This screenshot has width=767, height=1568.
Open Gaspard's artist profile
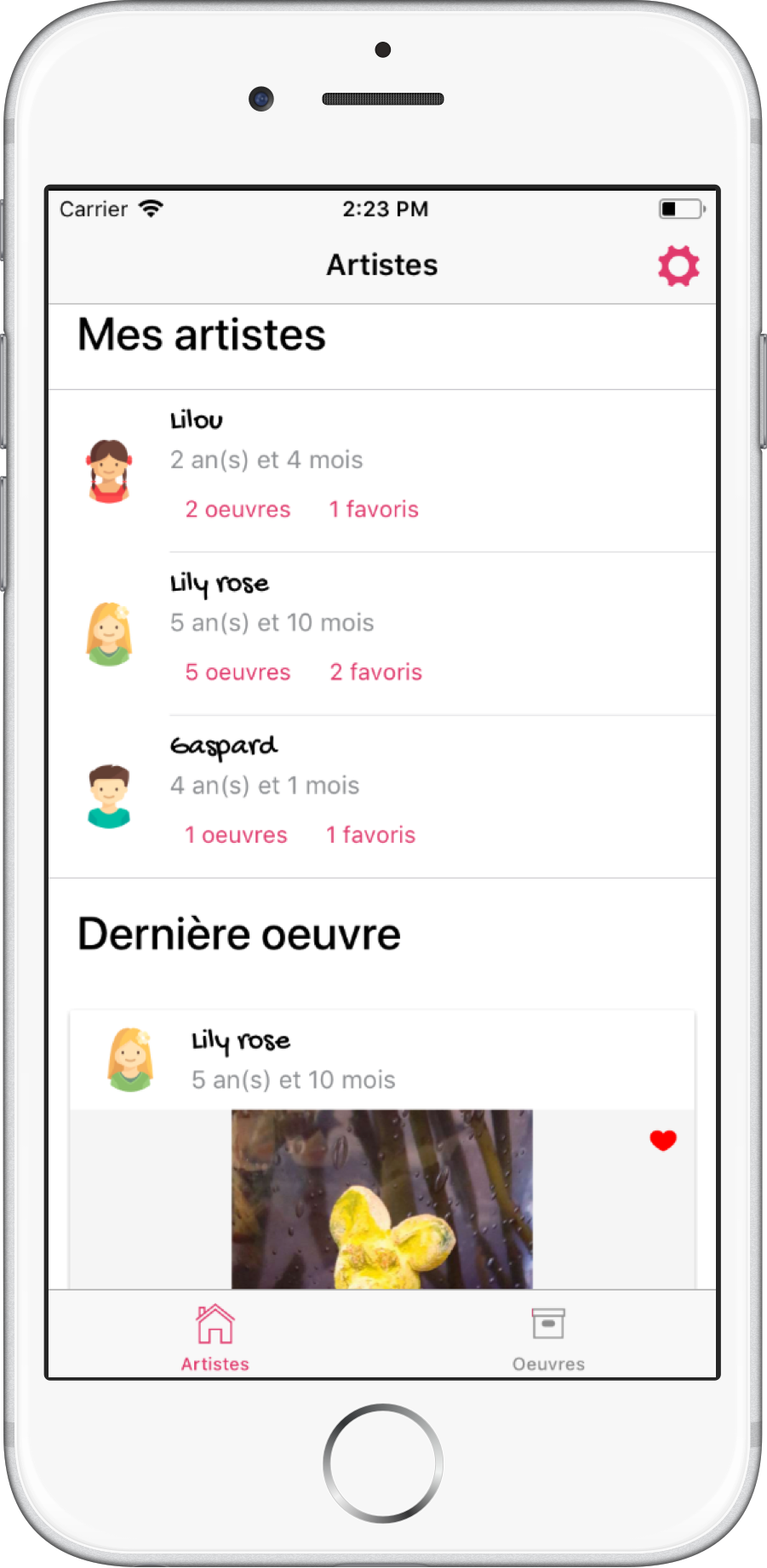(223, 747)
